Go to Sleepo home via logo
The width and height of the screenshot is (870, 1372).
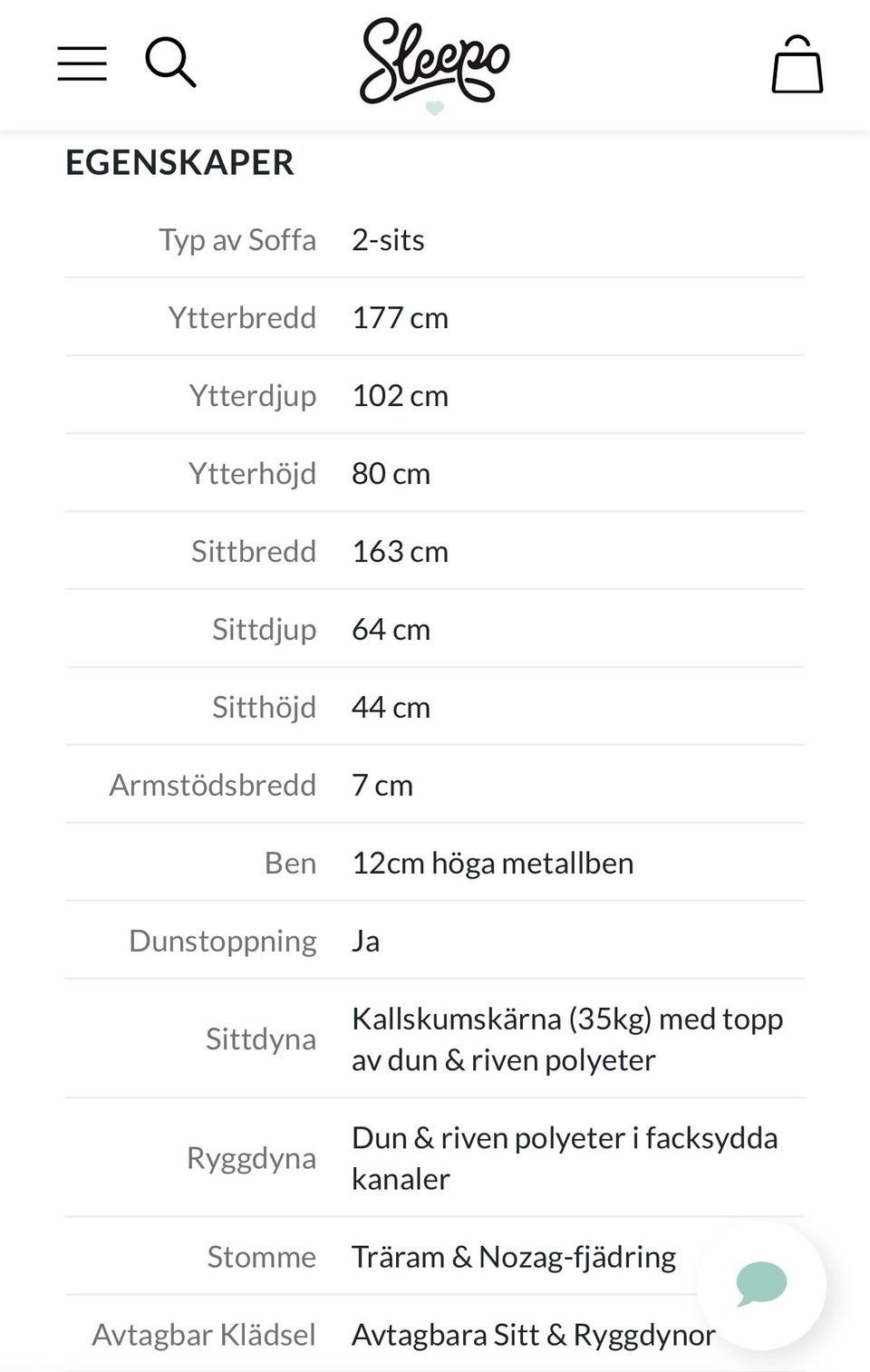[434, 63]
